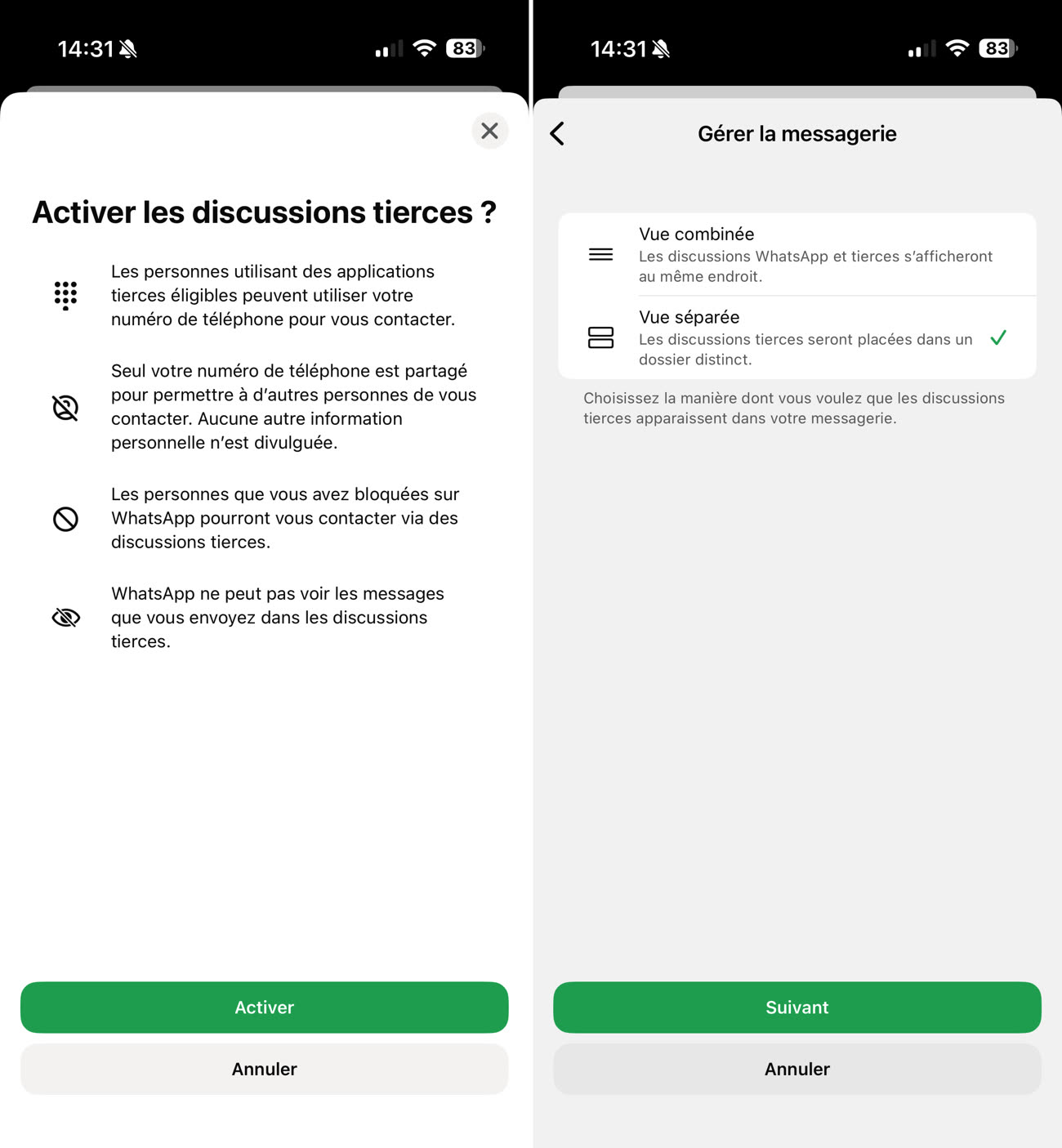Continue with the Suivant button

pyautogui.click(x=796, y=1007)
